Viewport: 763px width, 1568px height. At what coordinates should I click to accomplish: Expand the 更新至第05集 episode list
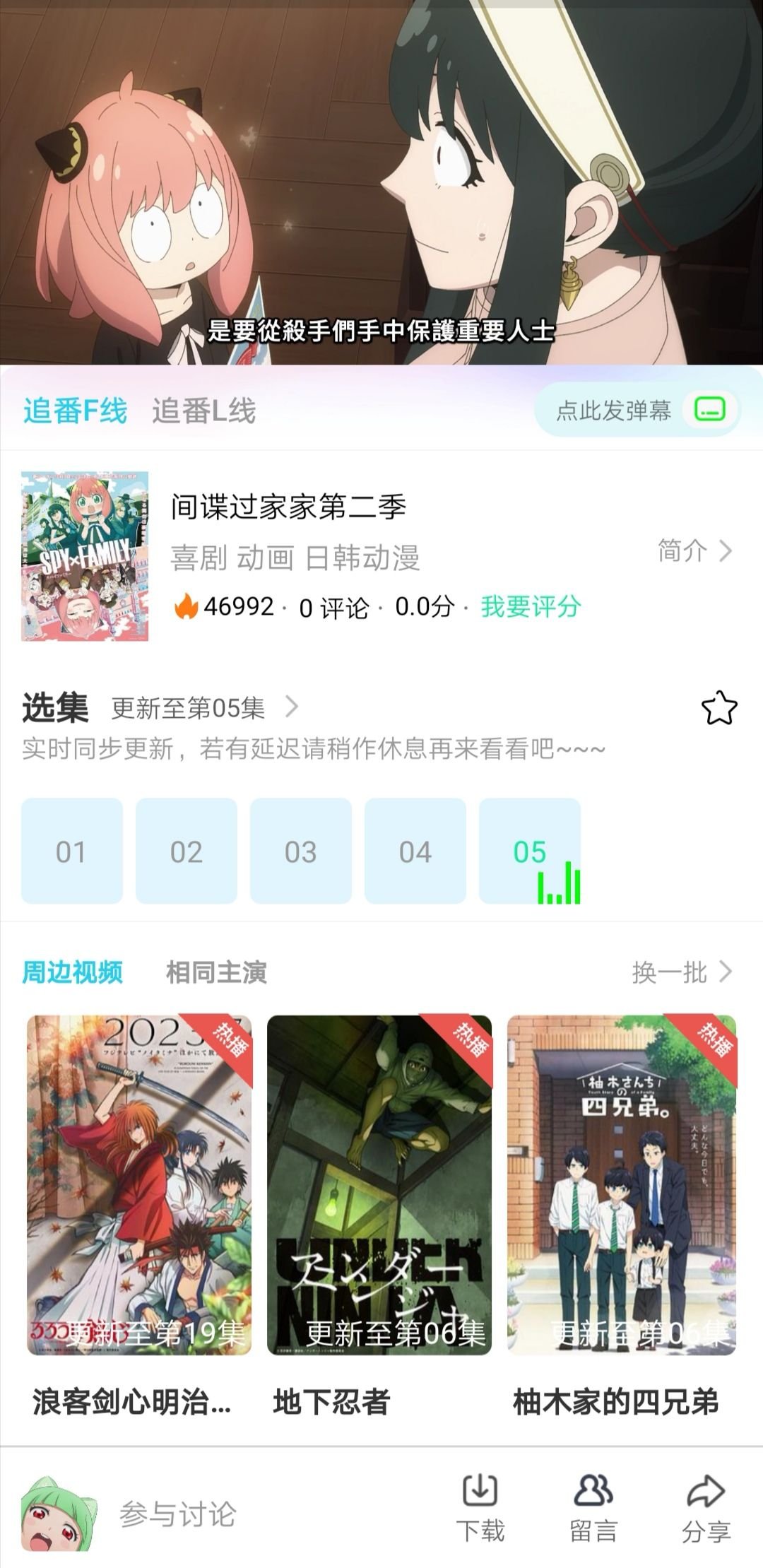(x=205, y=707)
